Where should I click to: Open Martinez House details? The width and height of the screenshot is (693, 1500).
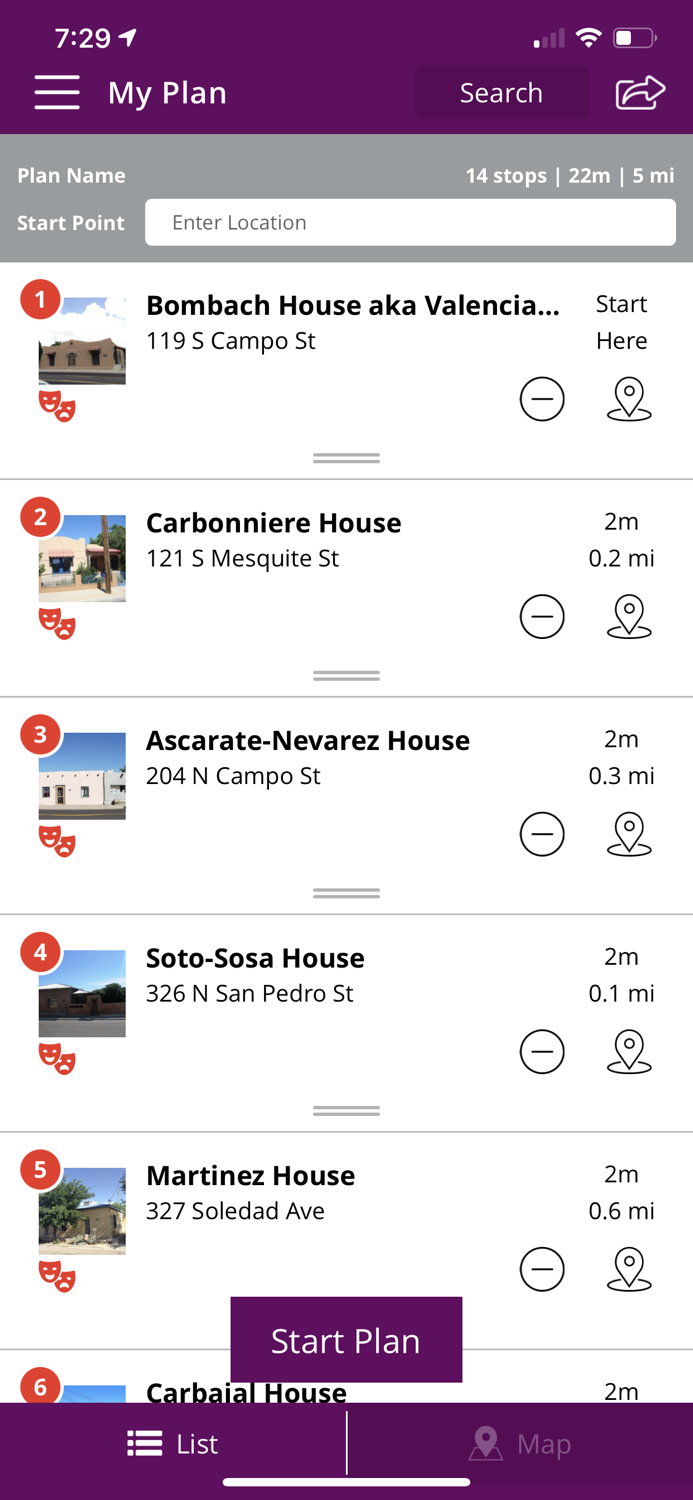tap(250, 1176)
